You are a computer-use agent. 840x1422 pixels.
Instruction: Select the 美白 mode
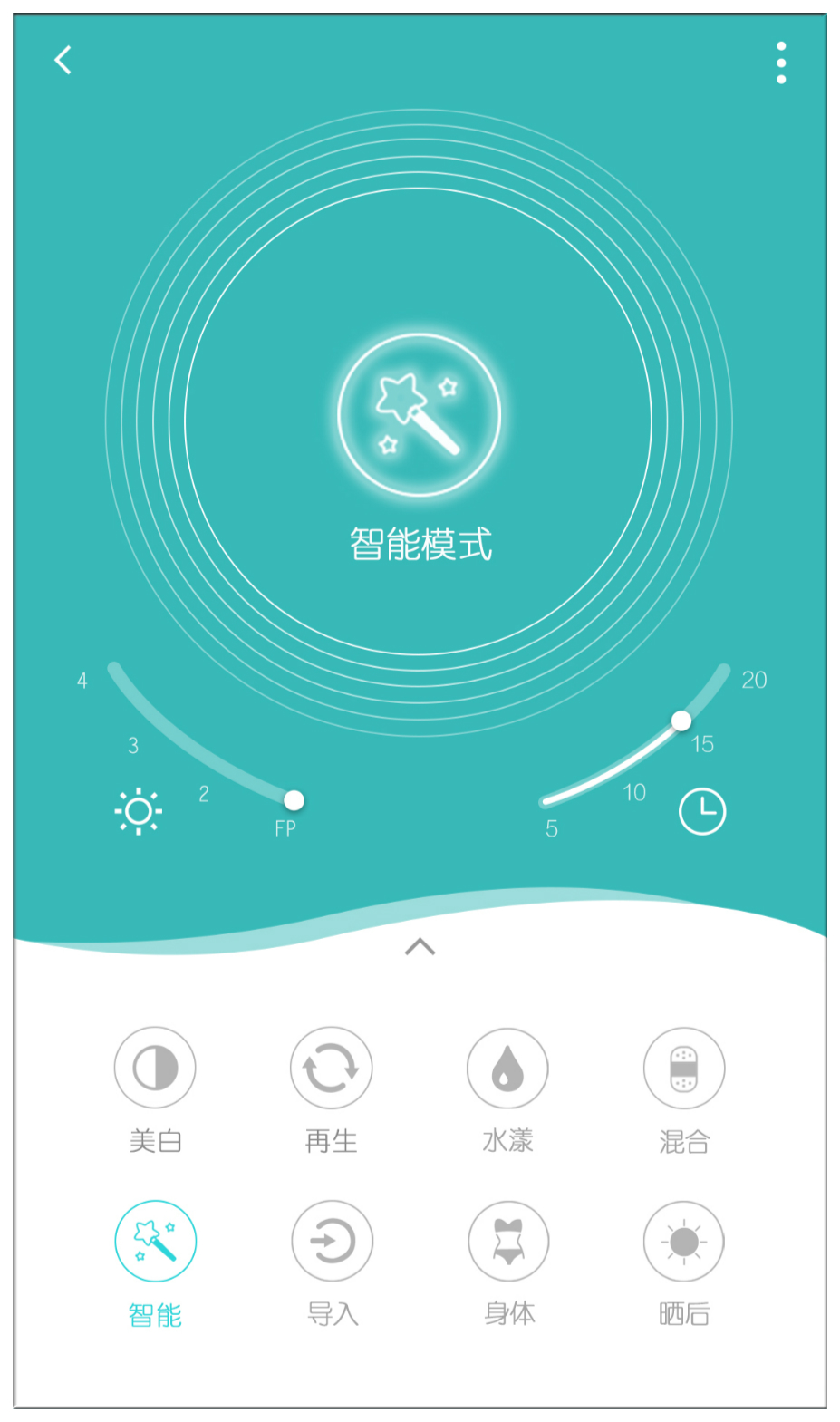pyautogui.click(x=155, y=1068)
